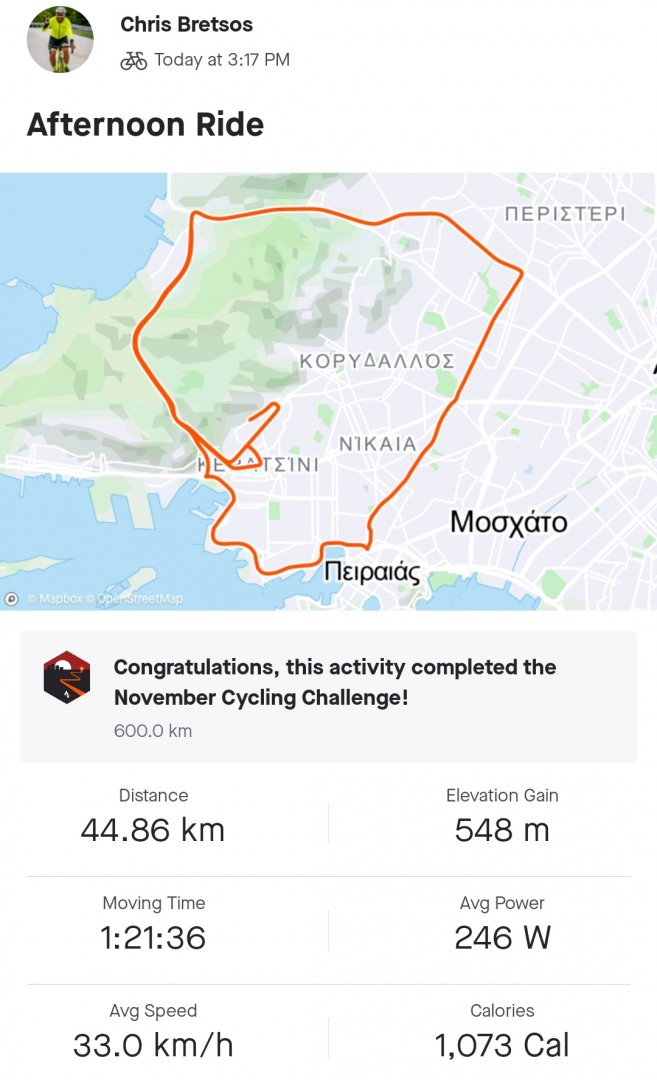657x1080 pixels.
Task: Open the November Cycling Challenge card
Action: coord(328,697)
